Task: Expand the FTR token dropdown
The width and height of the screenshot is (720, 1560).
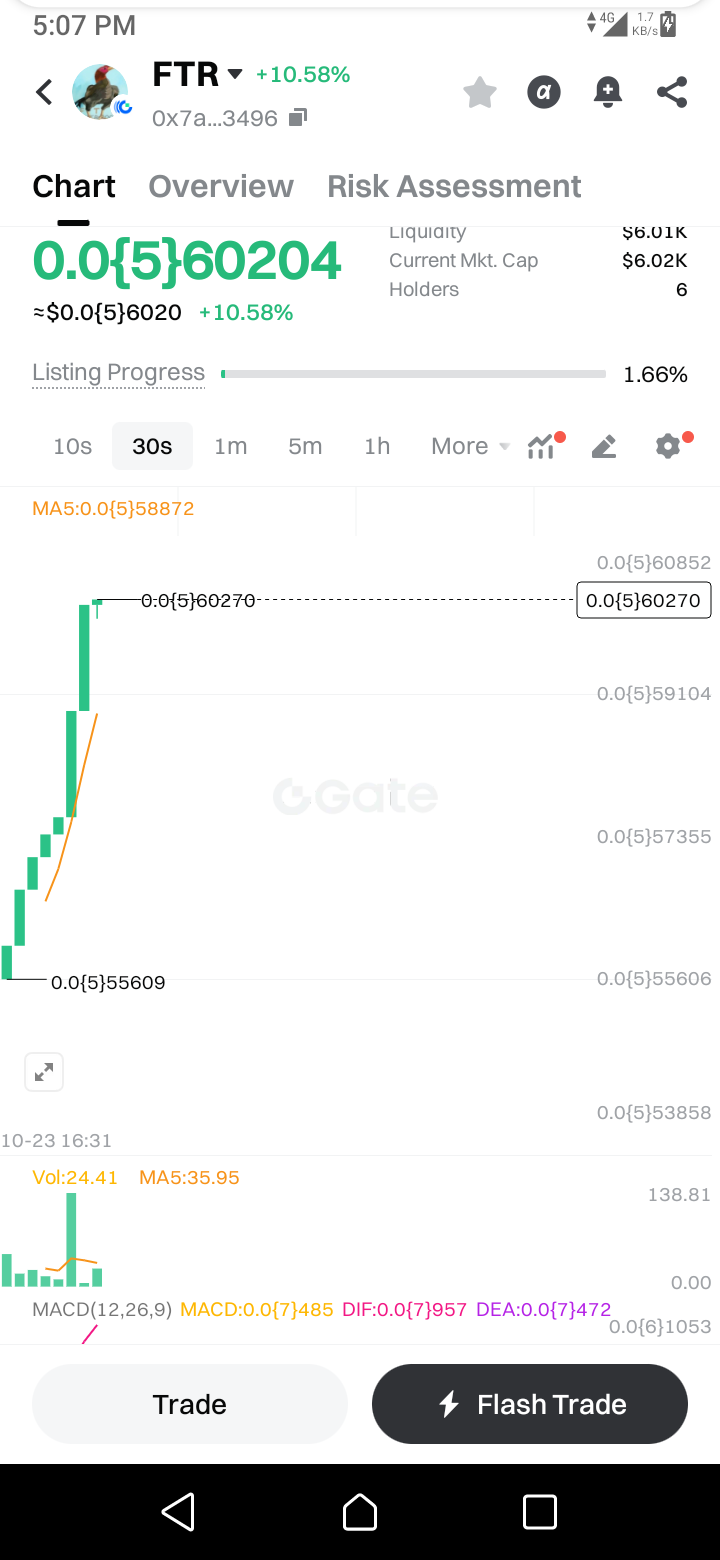Action: [235, 74]
